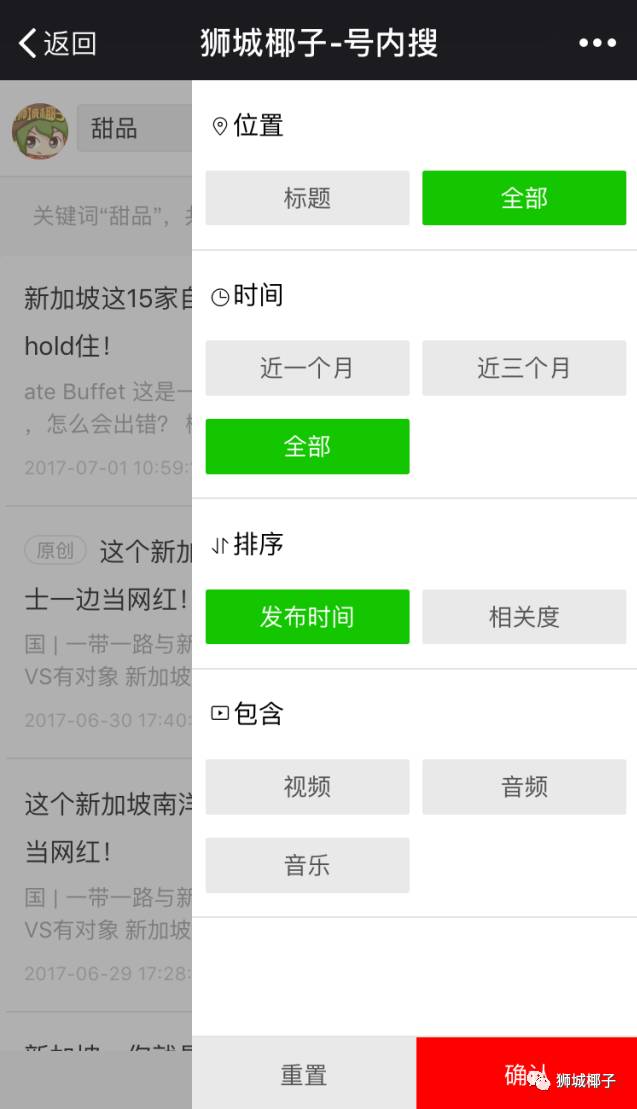Choose 全部 under 时间
The image size is (637, 1109).
(x=307, y=446)
